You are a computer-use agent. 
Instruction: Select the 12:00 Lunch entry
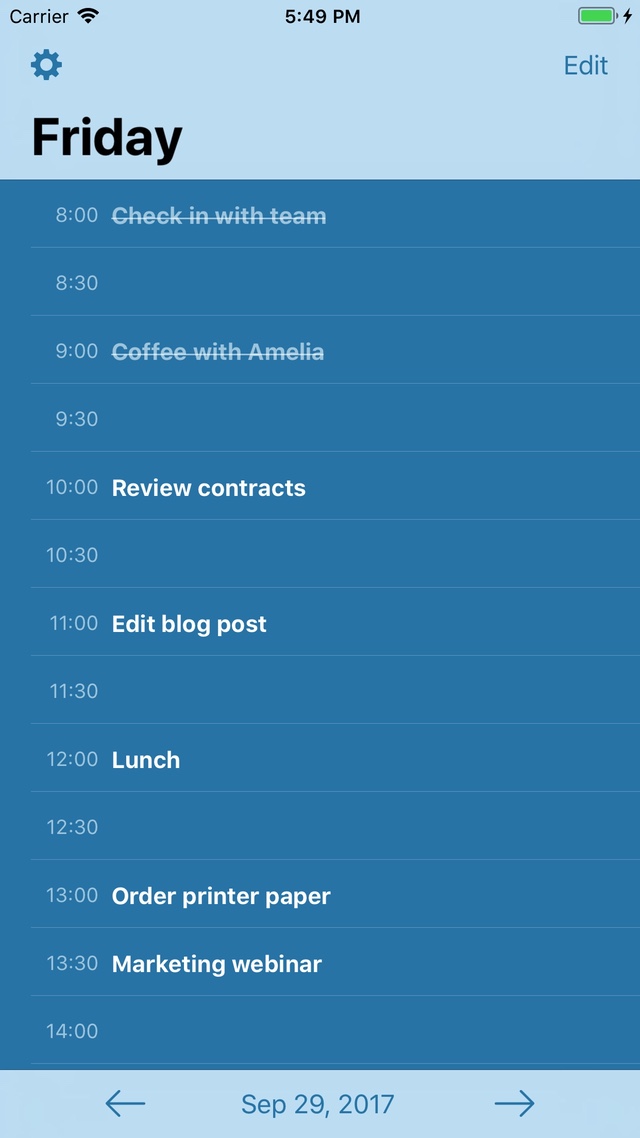[146, 760]
